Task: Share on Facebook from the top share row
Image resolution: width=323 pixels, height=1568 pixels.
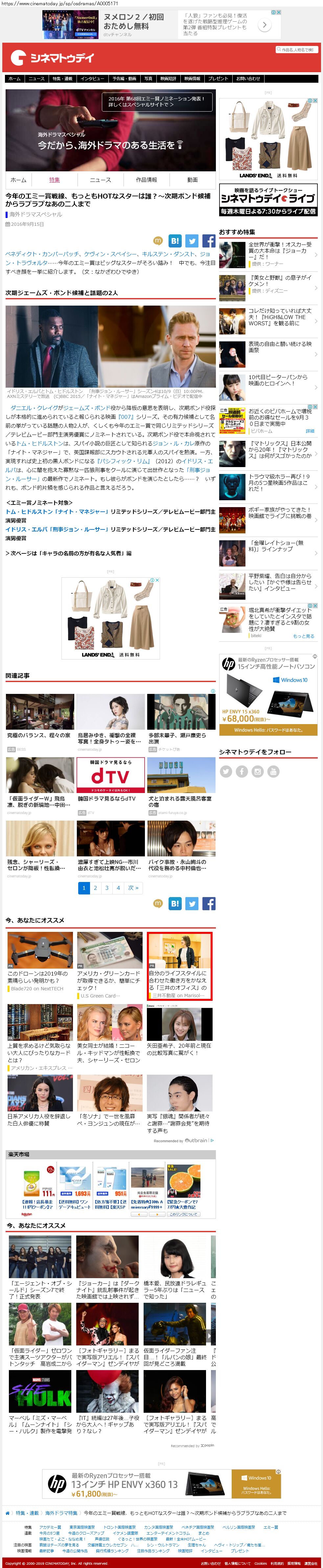Action: pos(208,241)
